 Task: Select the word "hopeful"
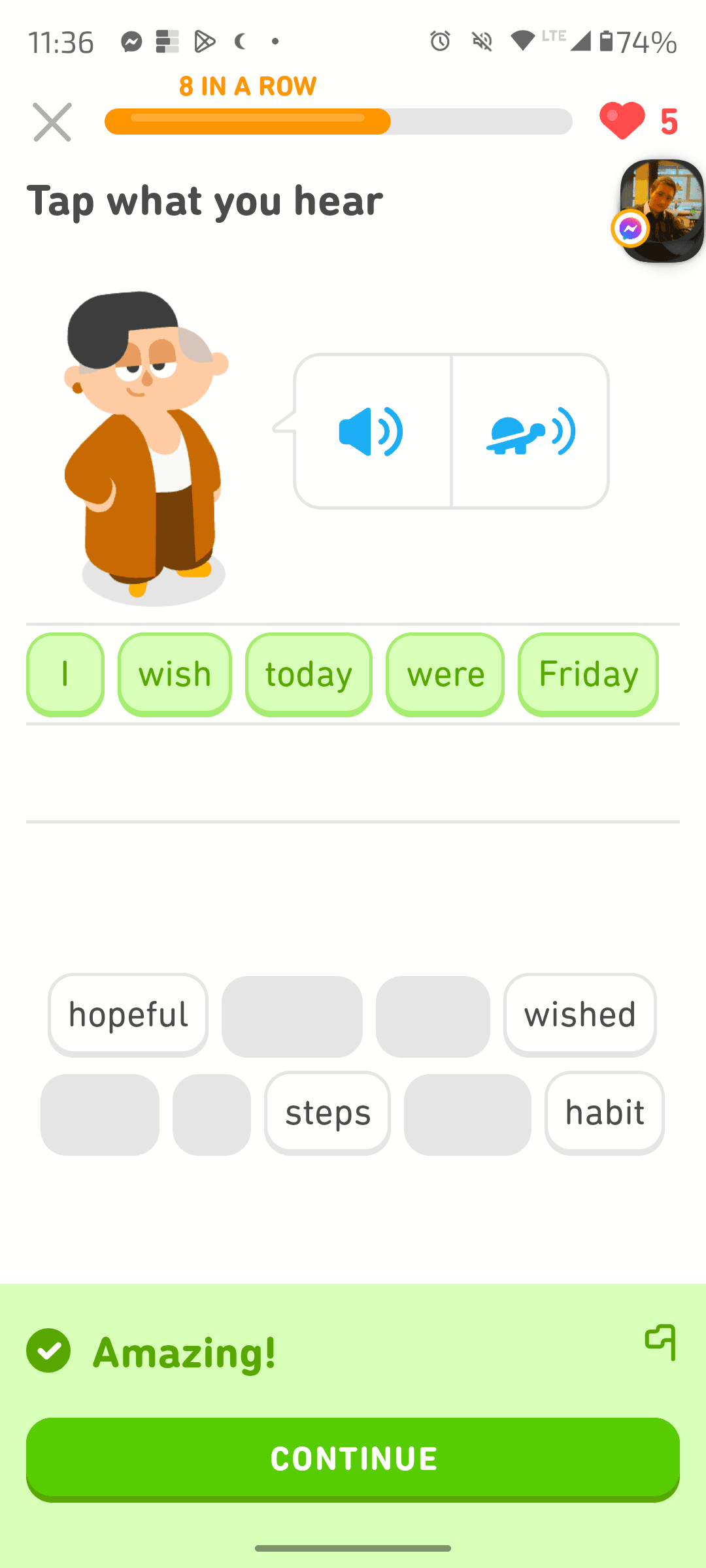point(128,1015)
